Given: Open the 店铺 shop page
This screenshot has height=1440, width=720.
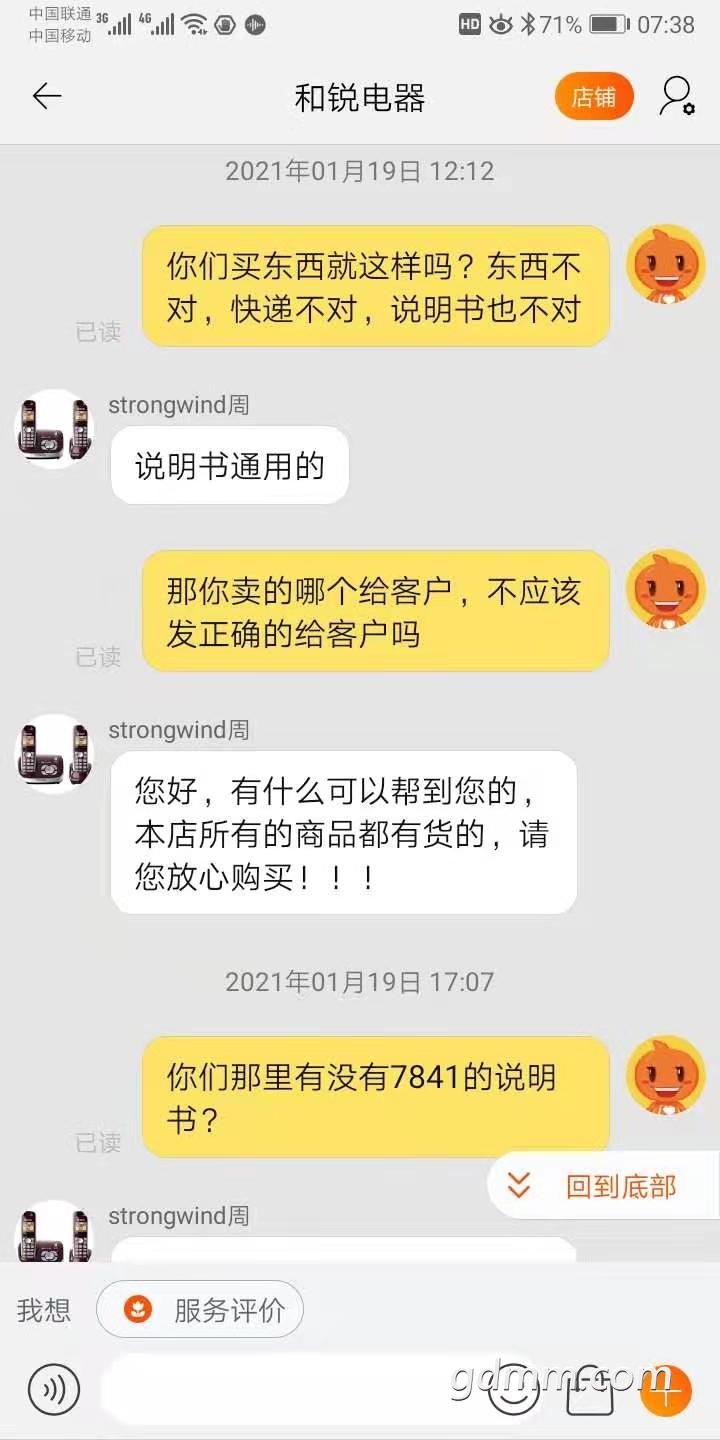Looking at the screenshot, I should click(594, 97).
